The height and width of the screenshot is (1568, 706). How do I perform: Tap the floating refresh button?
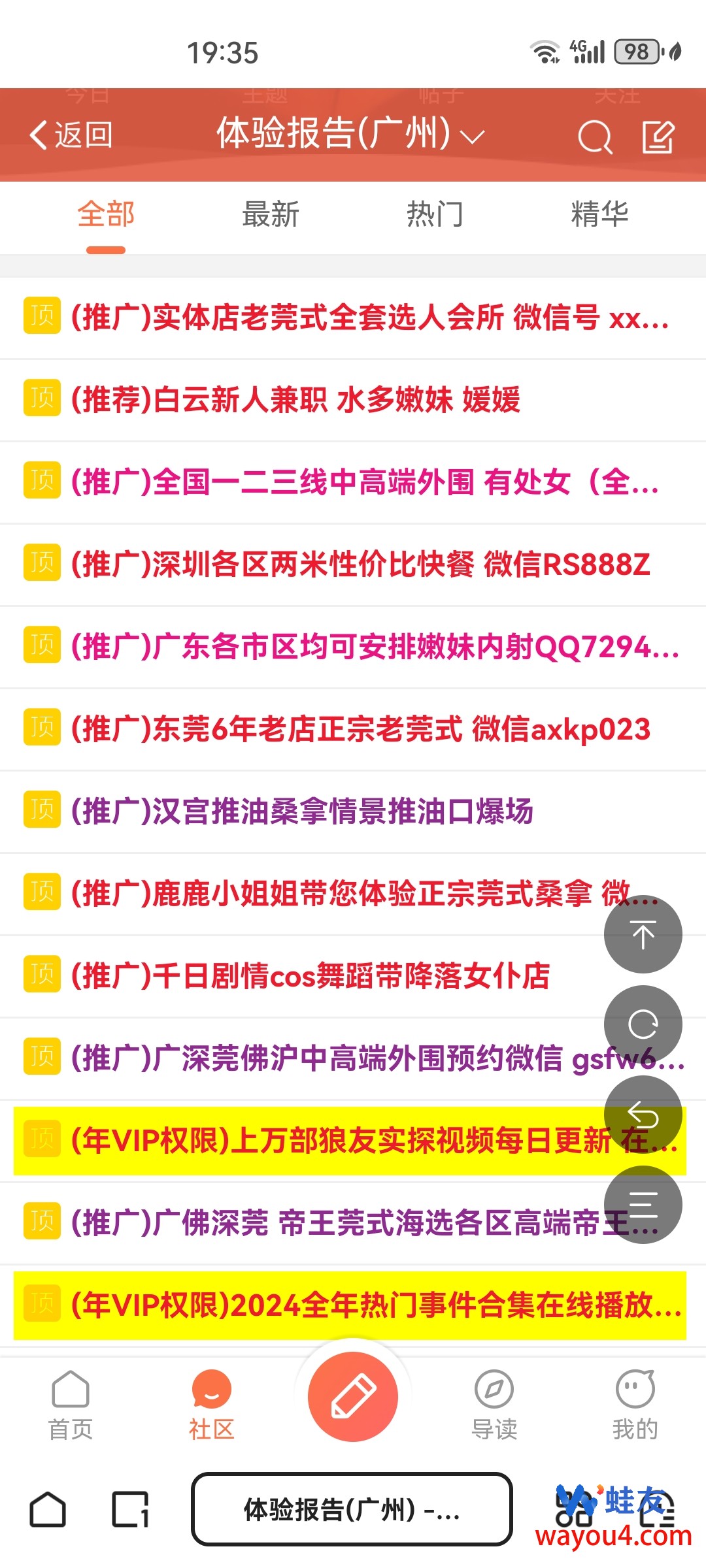click(643, 1024)
